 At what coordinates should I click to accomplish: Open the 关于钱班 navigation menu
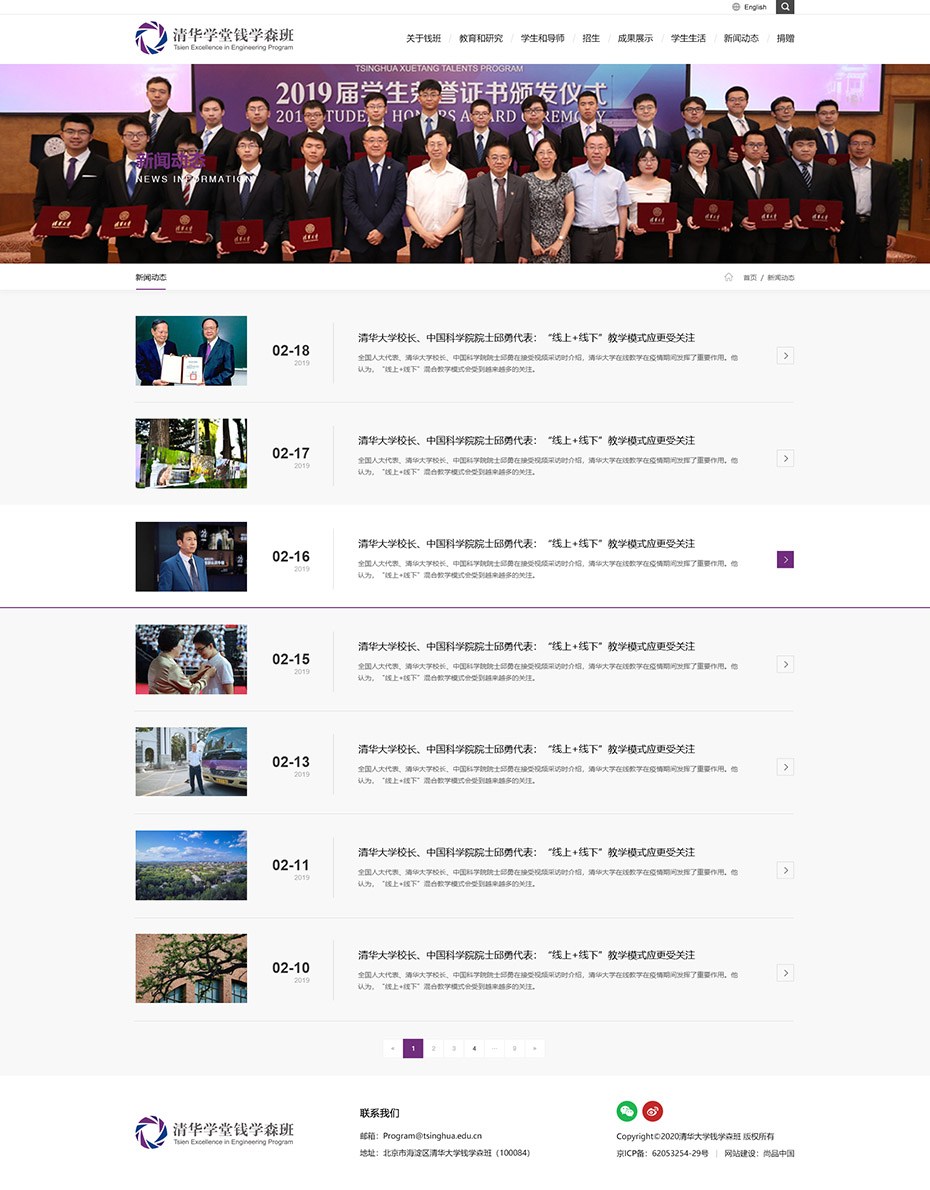(x=423, y=39)
